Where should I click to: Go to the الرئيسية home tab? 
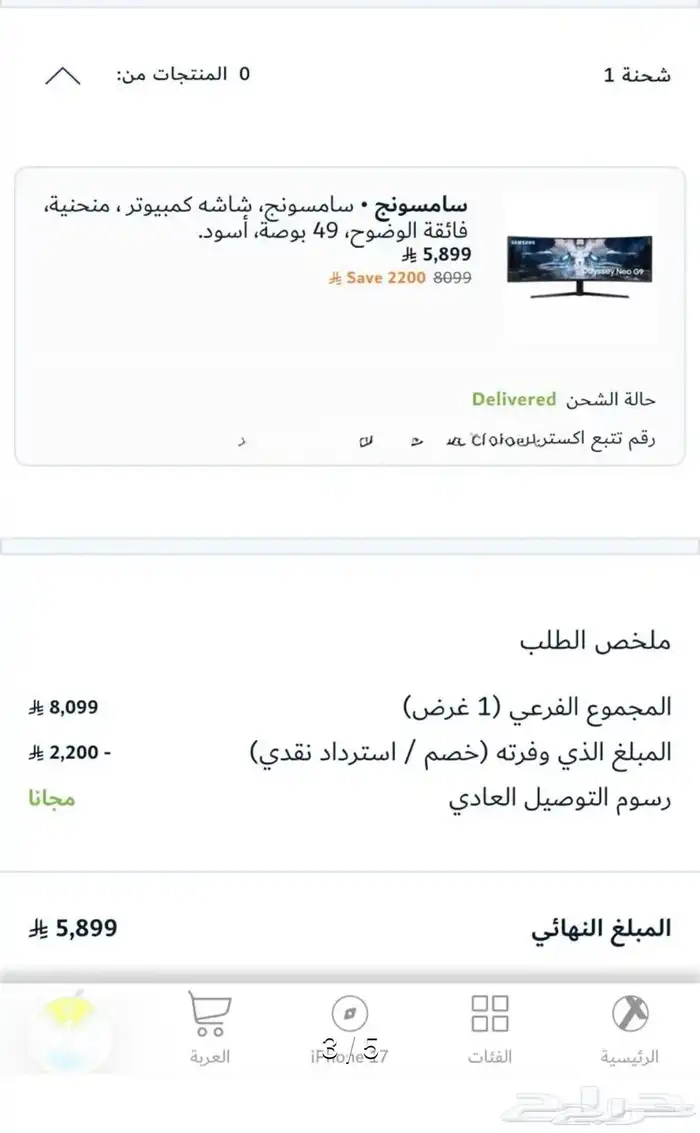(x=630, y=1028)
